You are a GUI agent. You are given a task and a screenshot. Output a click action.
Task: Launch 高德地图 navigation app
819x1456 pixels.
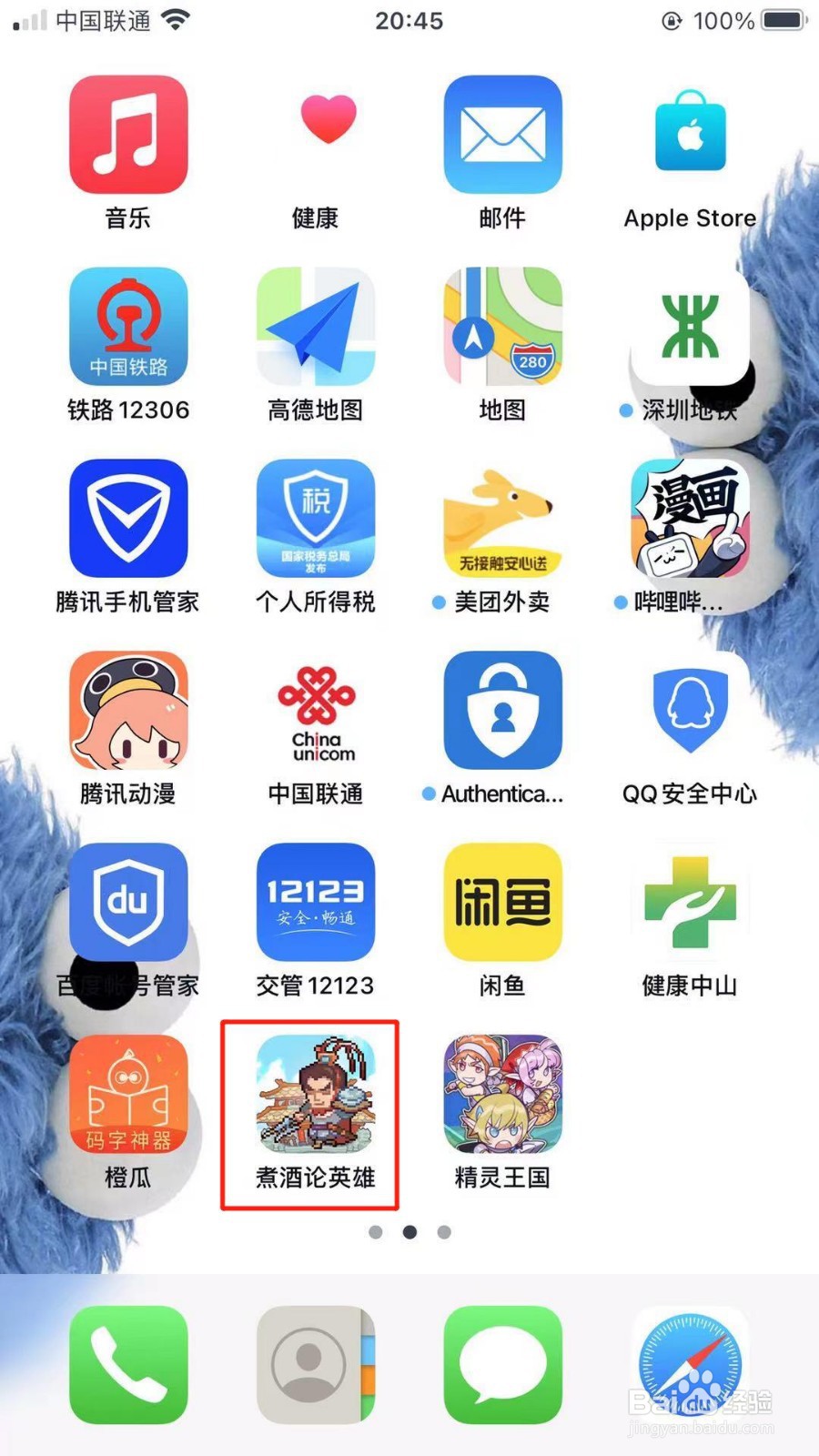tap(316, 328)
